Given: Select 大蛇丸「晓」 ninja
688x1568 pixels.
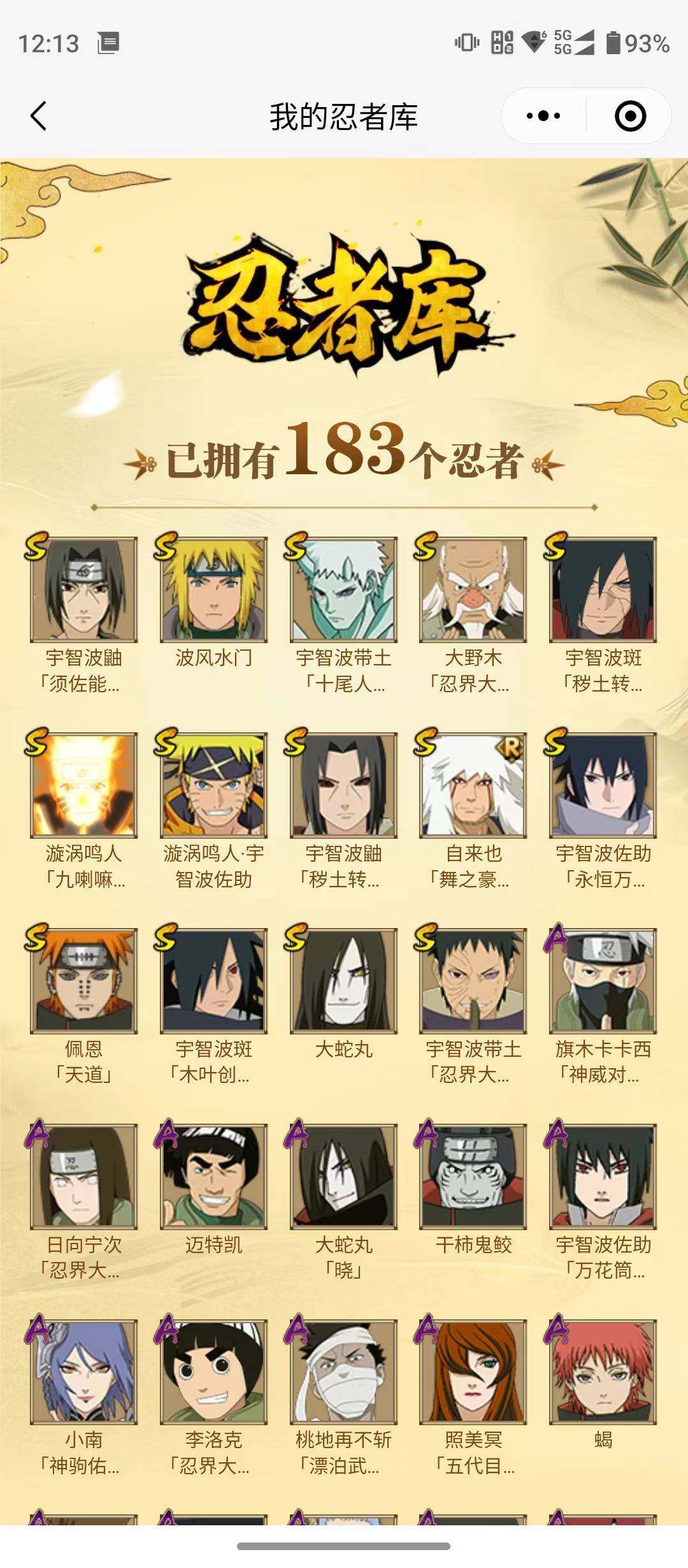Looking at the screenshot, I should point(343,1177).
